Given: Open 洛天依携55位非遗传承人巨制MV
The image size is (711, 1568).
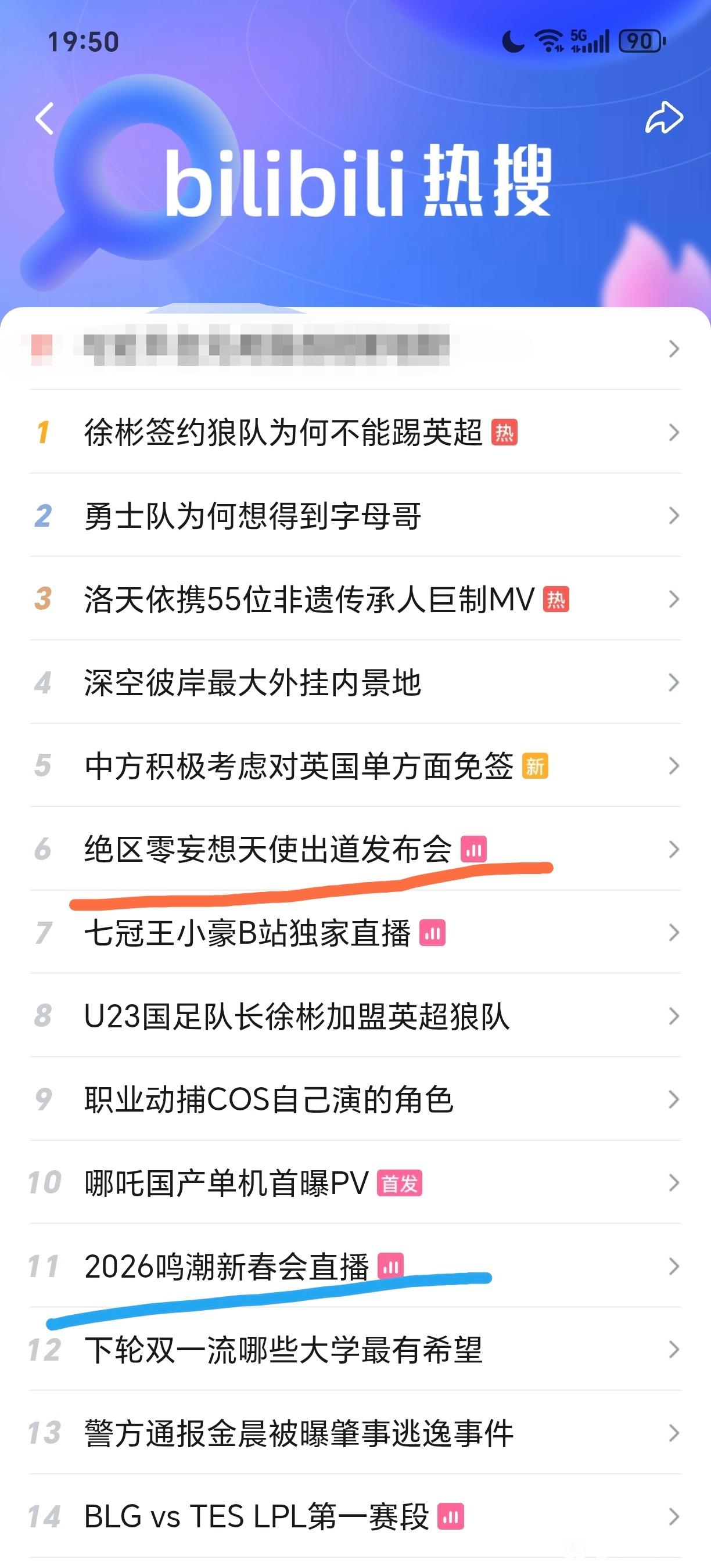Looking at the screenshot, I should point(309,599).
